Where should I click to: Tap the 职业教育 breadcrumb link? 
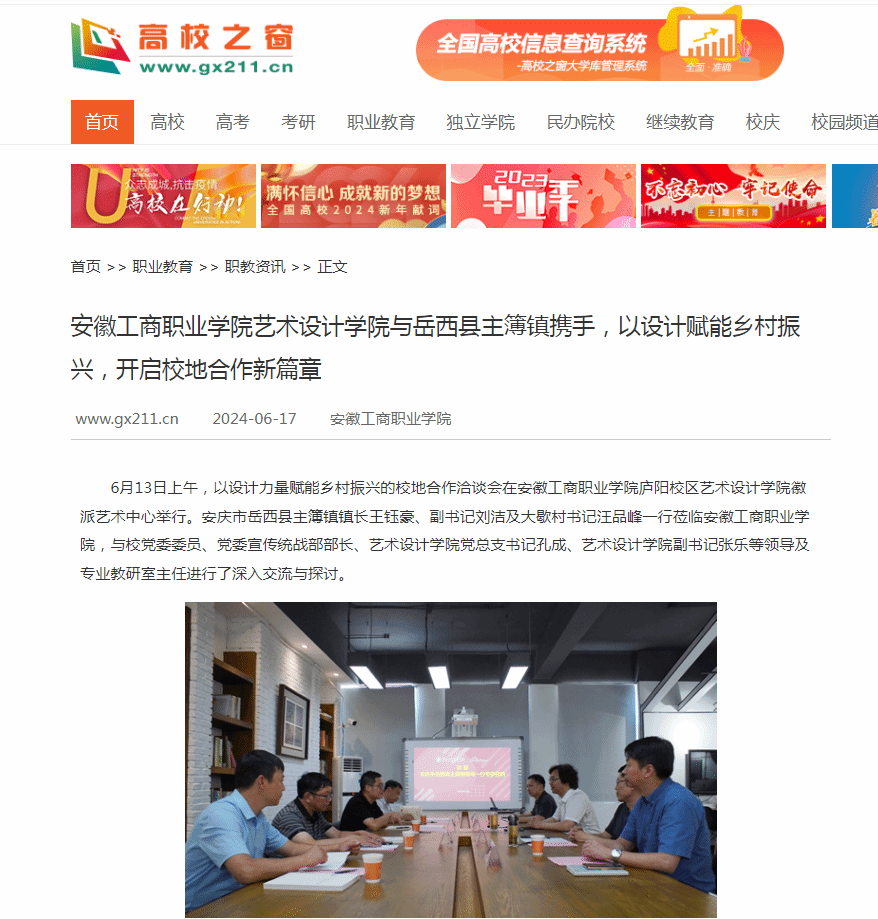pyautogui.click(x=163, y=267)
